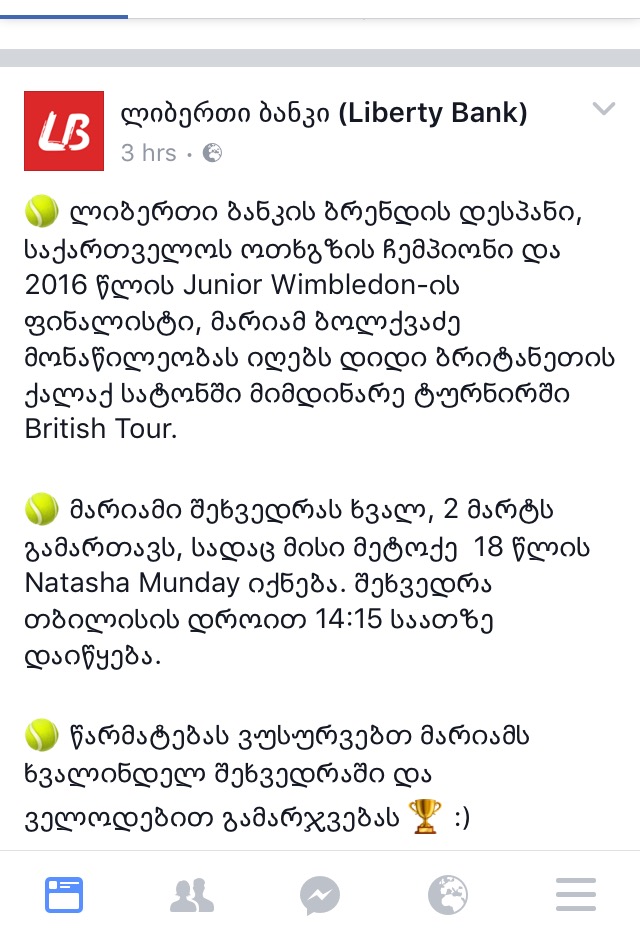Screen dimensions: 640x938
Task: Expand the post options chevron
Action: click(603, 110)
